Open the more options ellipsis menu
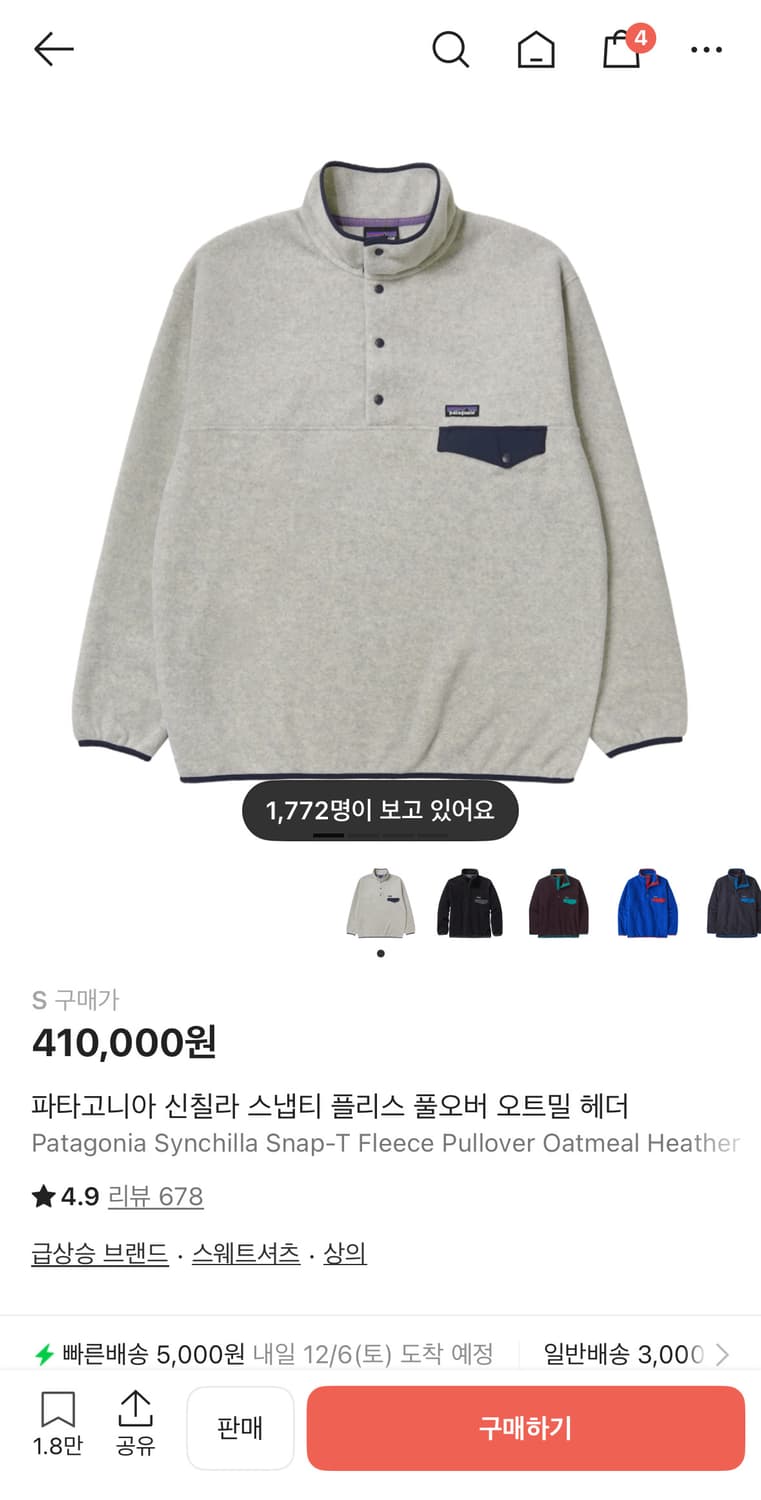Image resolution: width=761 pixels, height=1500 pixels. point(706,48)
